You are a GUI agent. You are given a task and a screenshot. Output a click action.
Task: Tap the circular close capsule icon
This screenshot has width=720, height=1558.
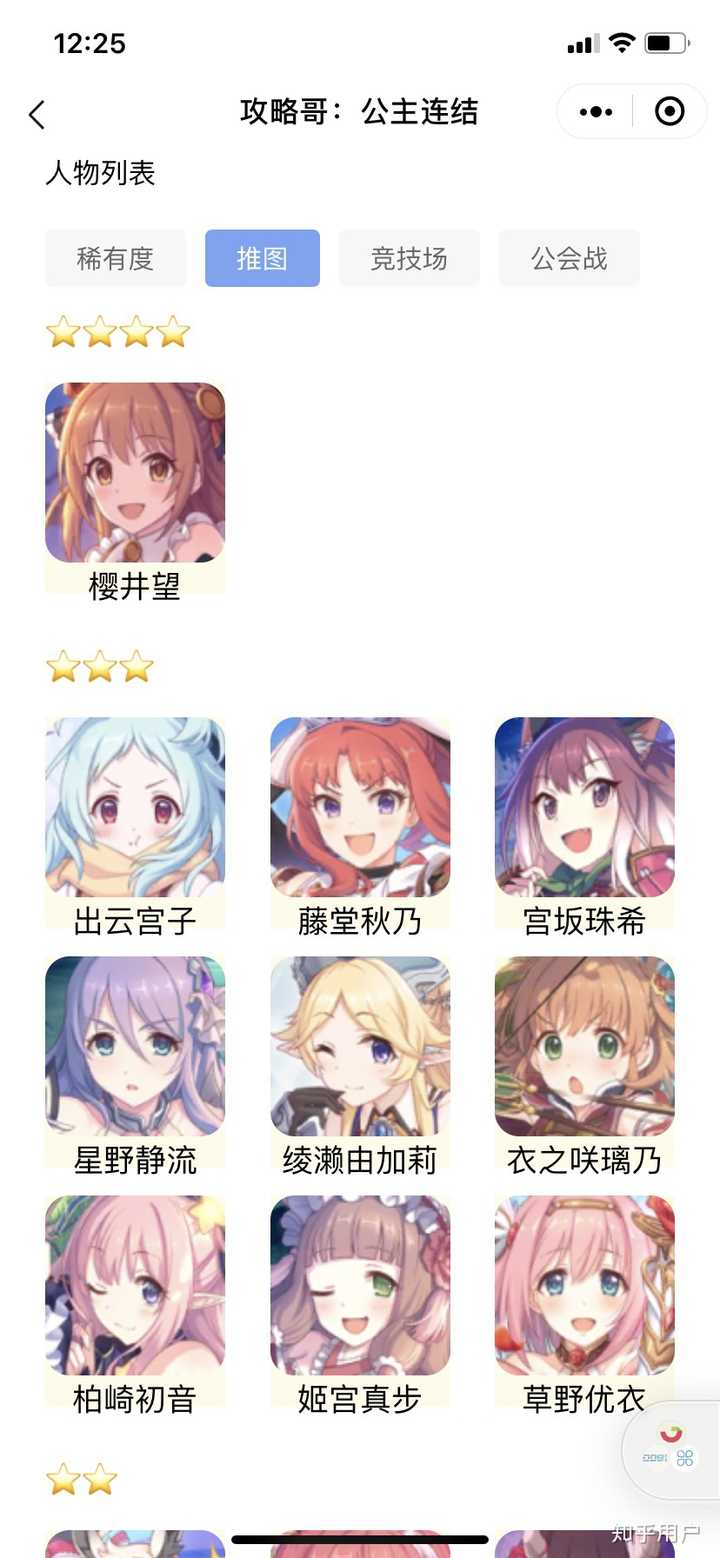tap(668, 111)
